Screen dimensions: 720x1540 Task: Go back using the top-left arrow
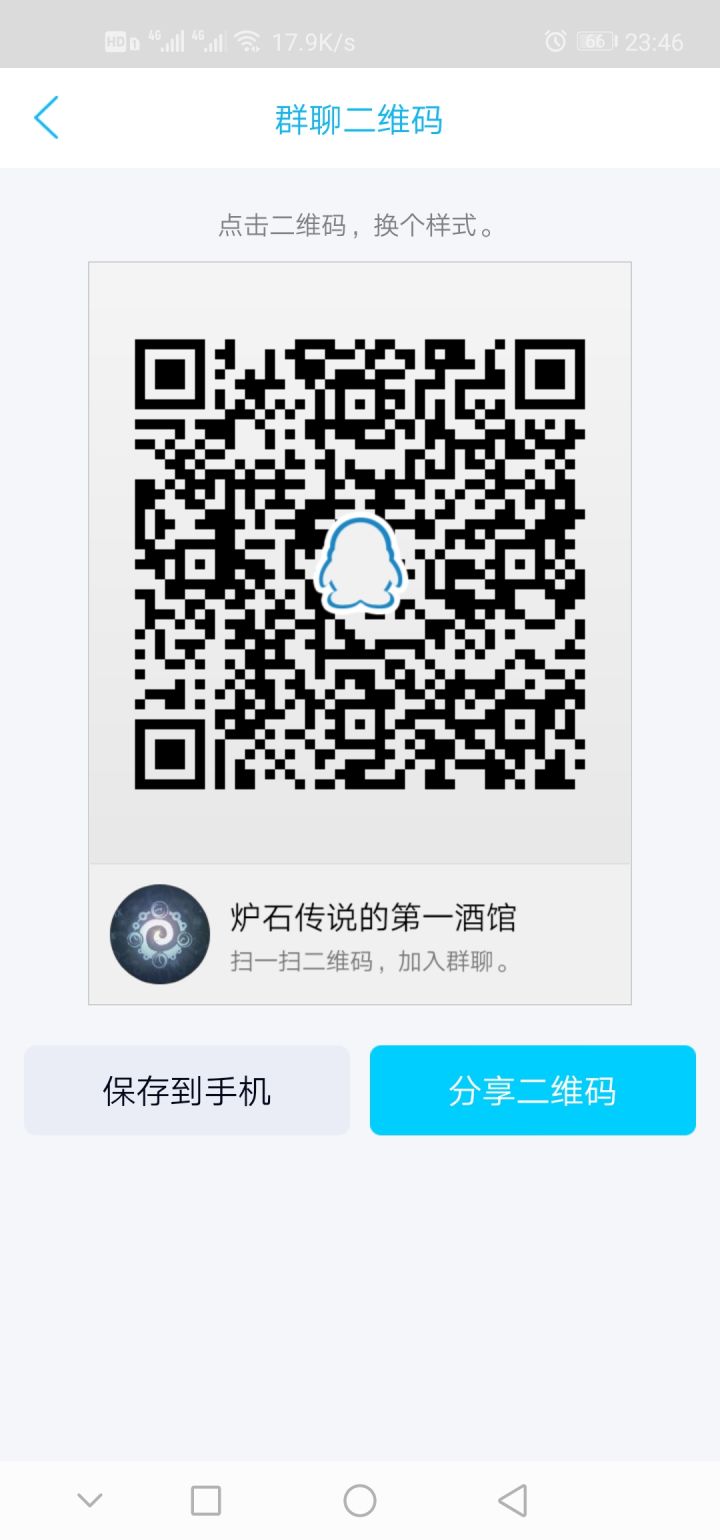pyautogui.click(x=46, y=118)
